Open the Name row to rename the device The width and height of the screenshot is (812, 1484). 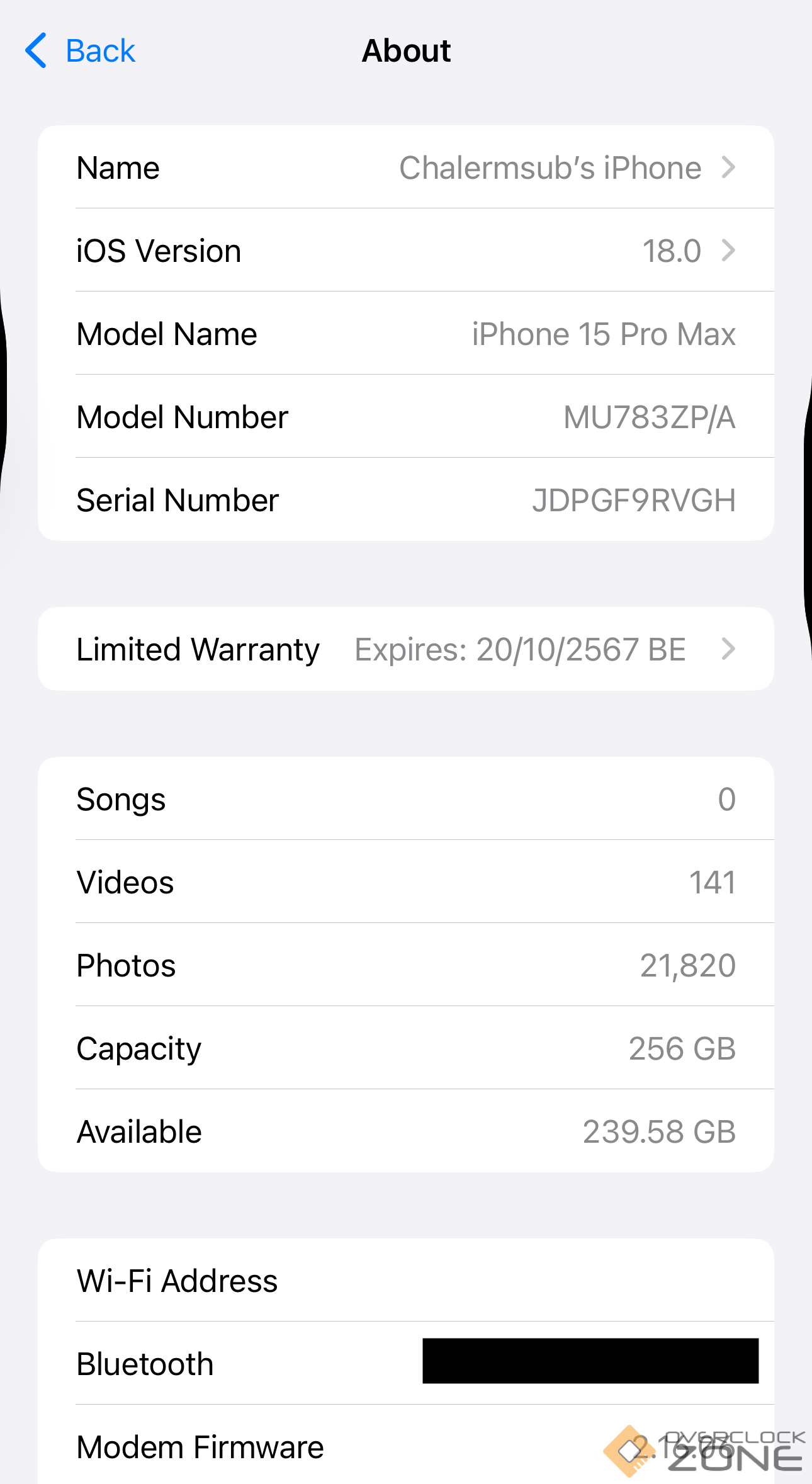click(x=405, y=167)
